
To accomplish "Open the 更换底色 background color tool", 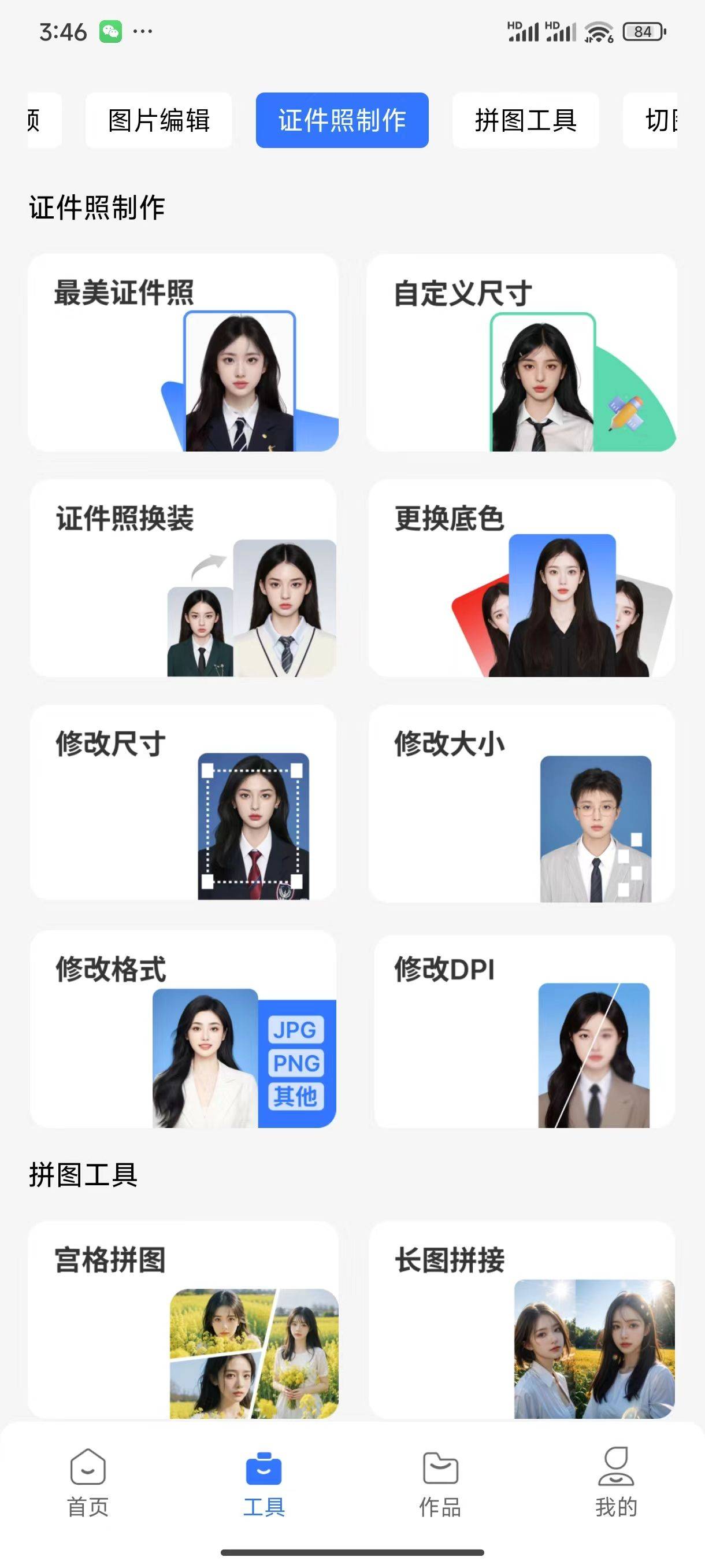I will (x=523, y=578).
